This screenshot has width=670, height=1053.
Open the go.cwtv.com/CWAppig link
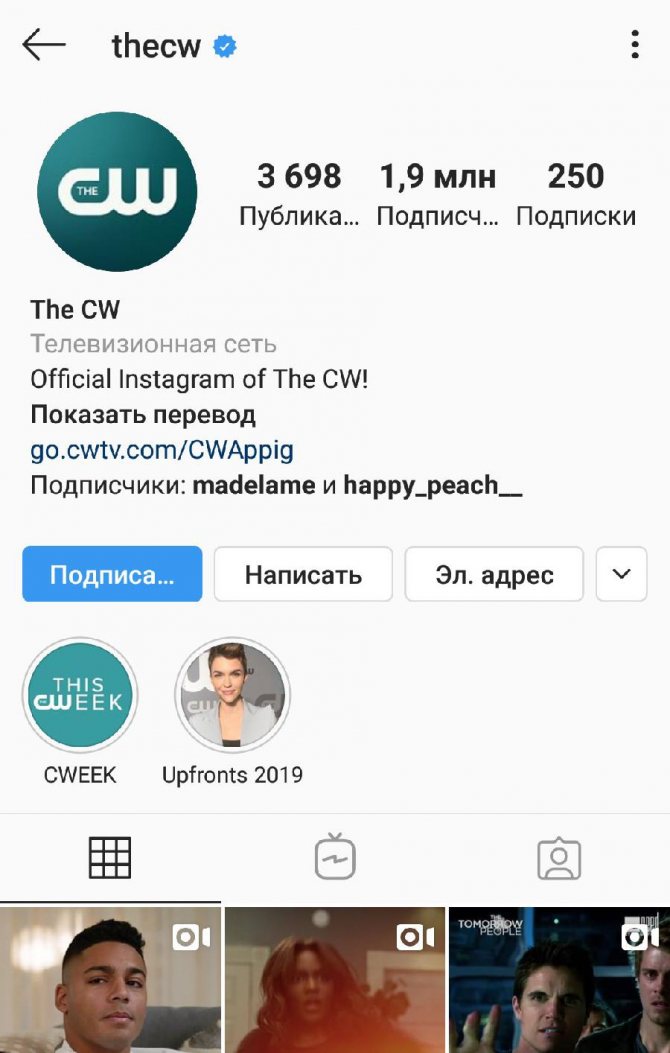click(x=162, y=450)
